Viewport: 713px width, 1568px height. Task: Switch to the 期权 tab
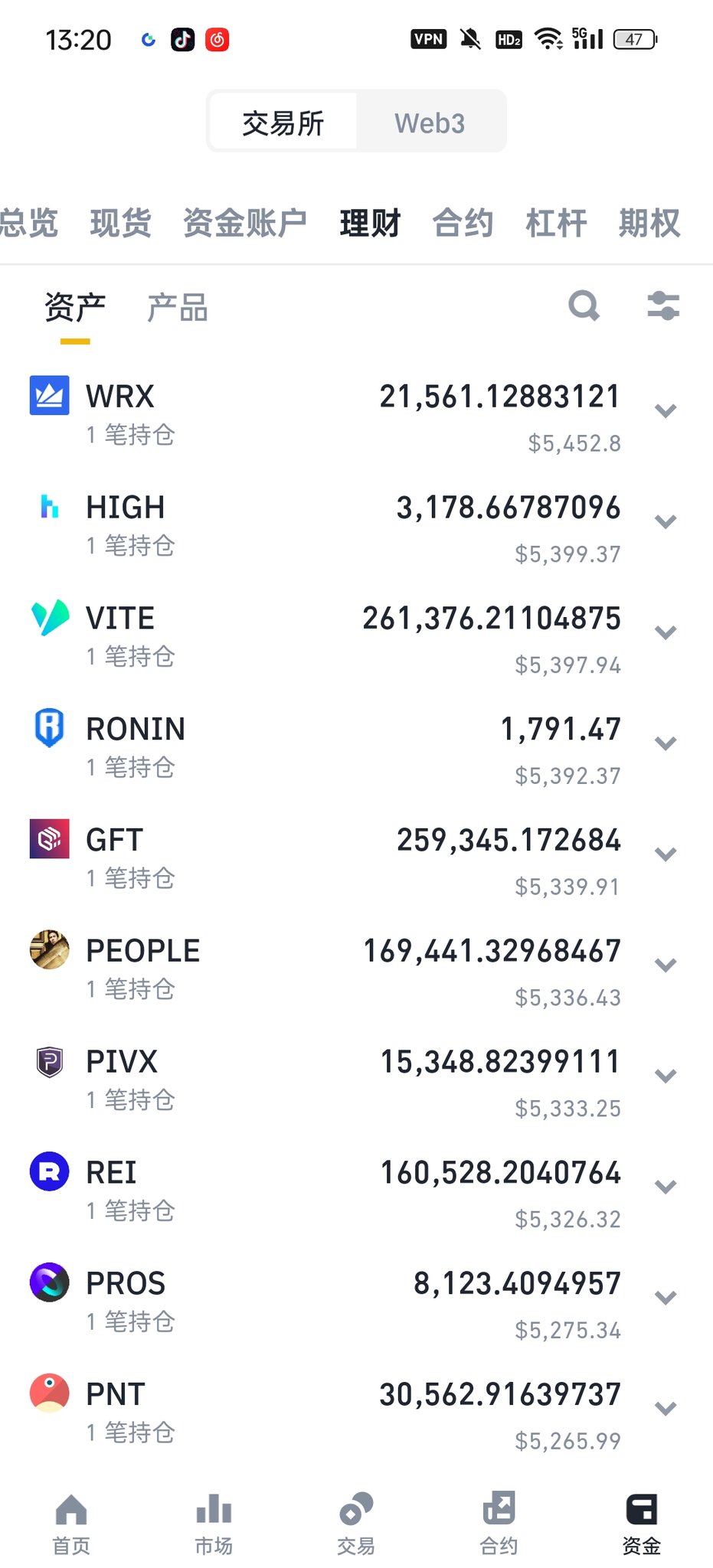[649, 224]
